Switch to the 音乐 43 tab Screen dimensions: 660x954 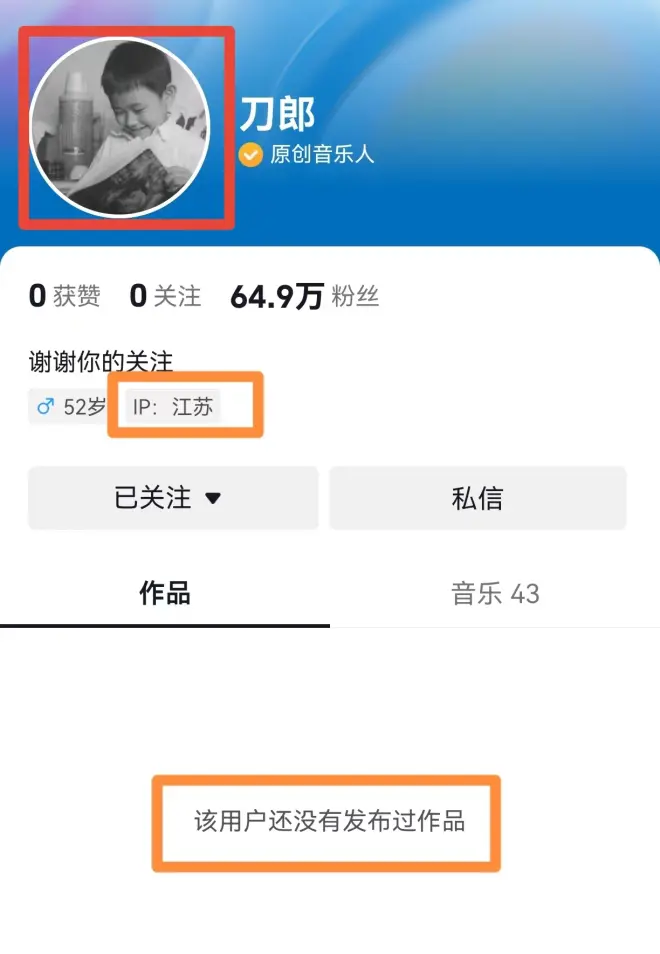click(x=495, y=594)
